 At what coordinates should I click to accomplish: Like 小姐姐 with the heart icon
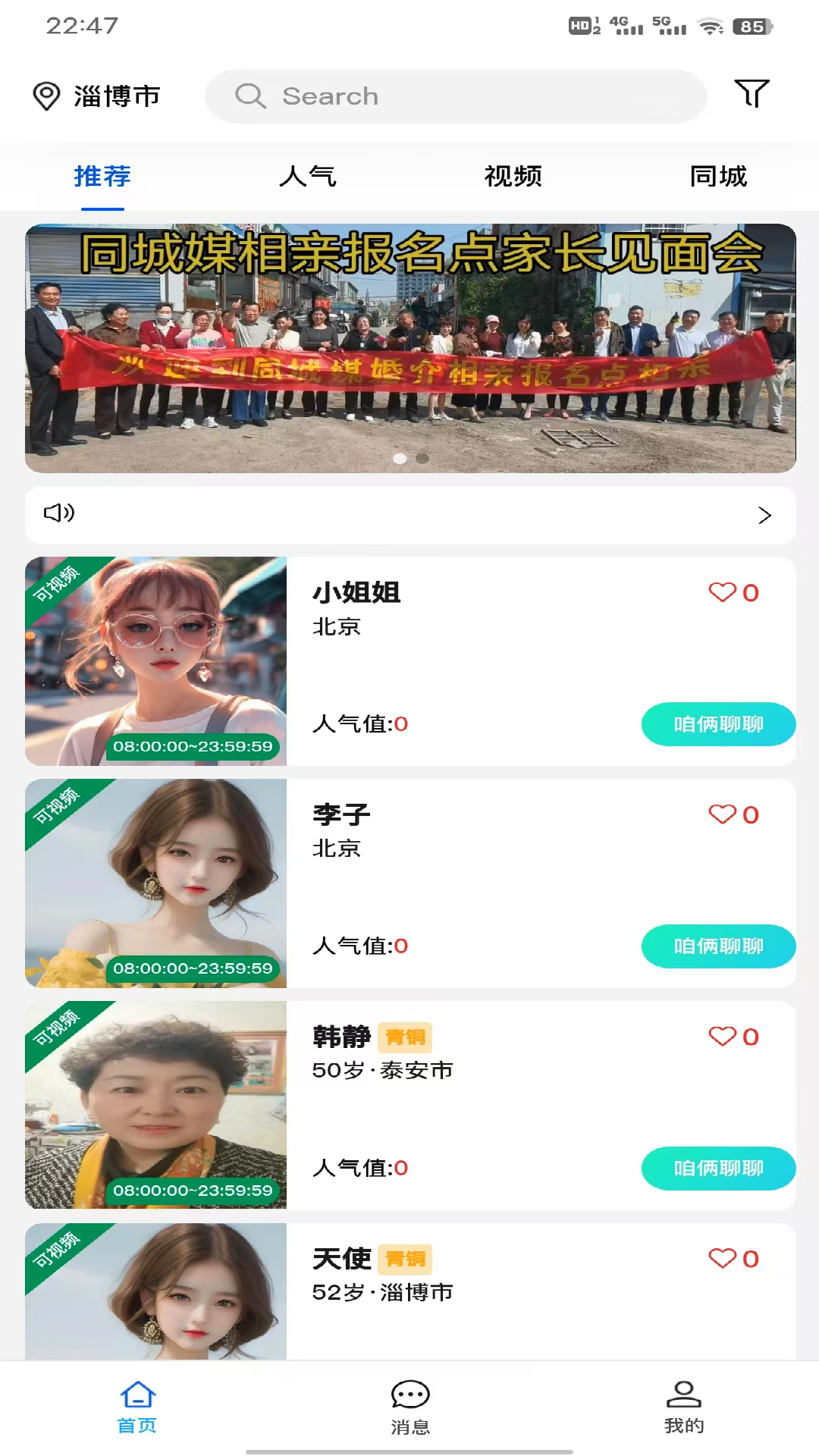tap(723, 592)
